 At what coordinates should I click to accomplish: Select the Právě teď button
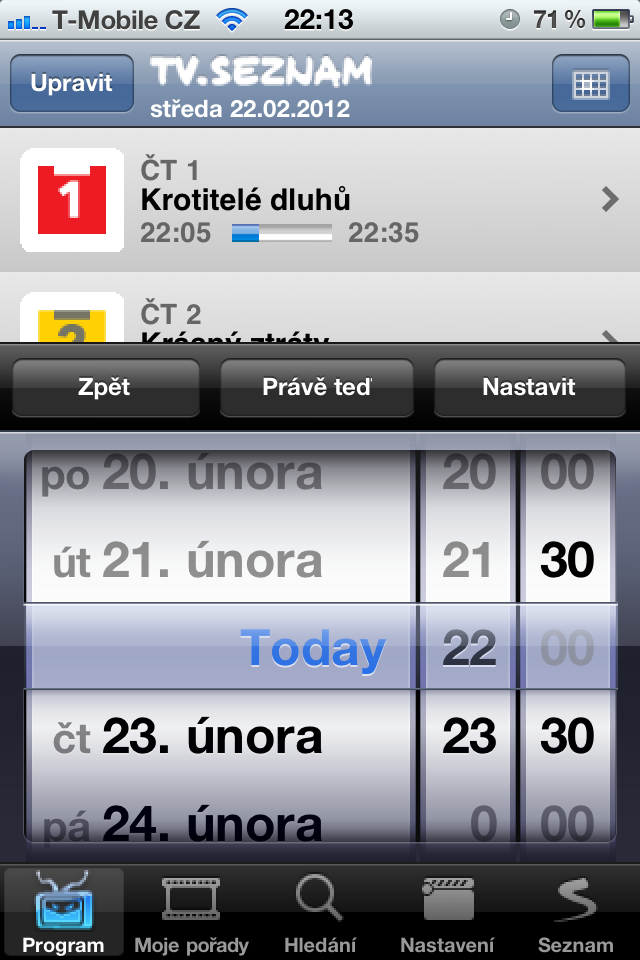coord(316,387)
